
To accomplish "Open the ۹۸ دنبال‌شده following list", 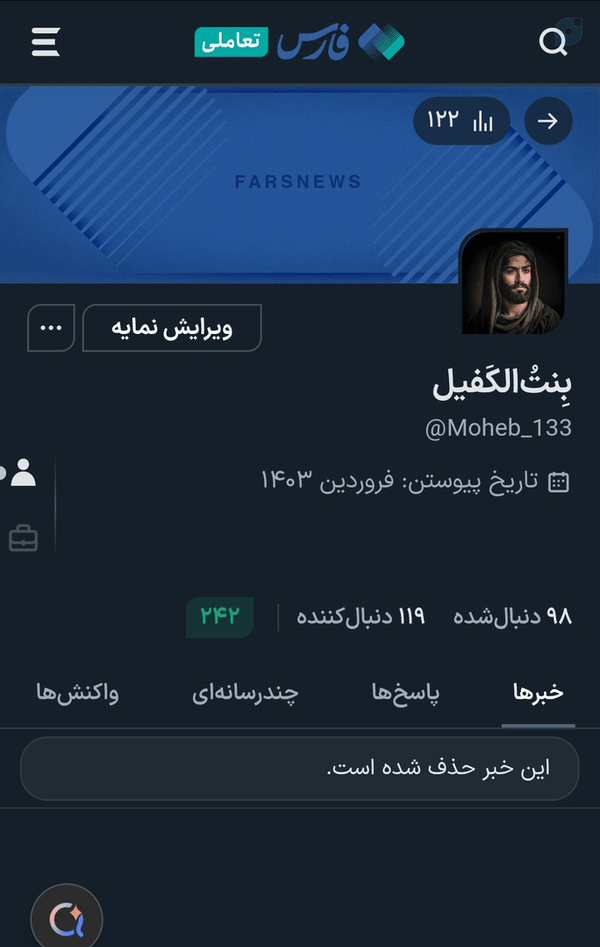I will point(512,617).
